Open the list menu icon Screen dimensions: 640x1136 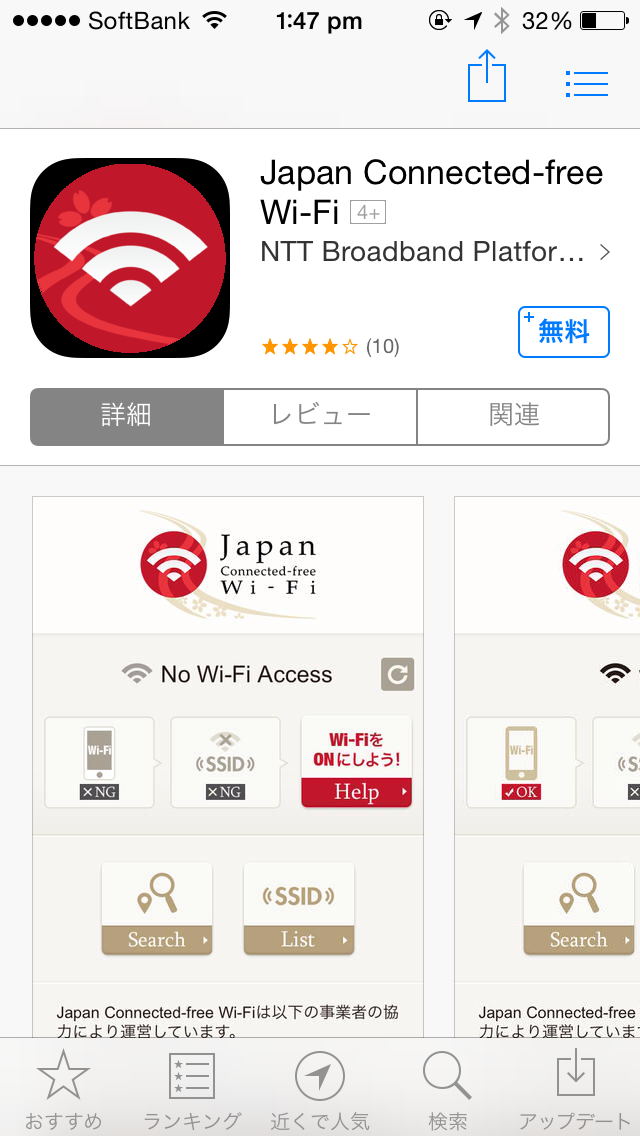tap(586, 83)
